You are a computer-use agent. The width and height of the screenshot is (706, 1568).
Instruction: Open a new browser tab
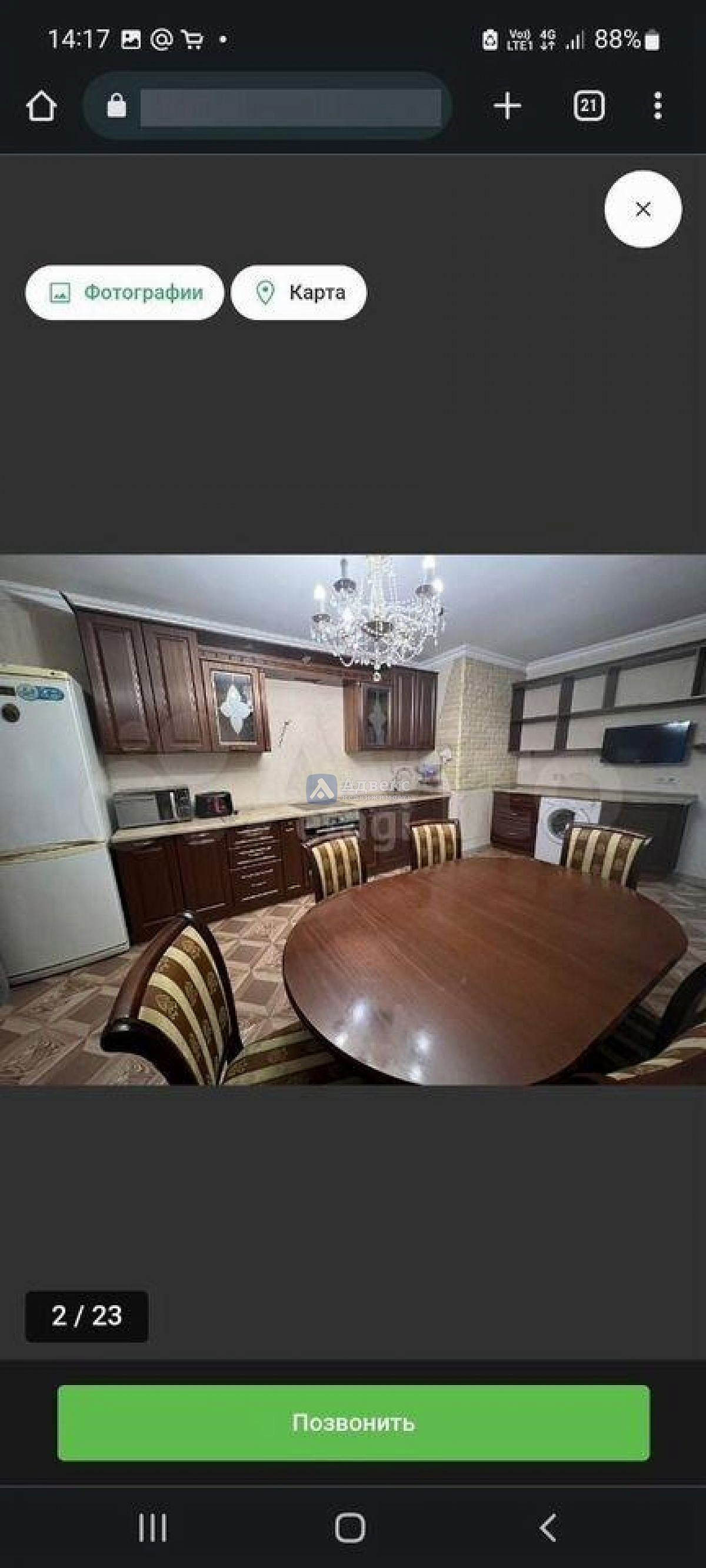[507, 106]
